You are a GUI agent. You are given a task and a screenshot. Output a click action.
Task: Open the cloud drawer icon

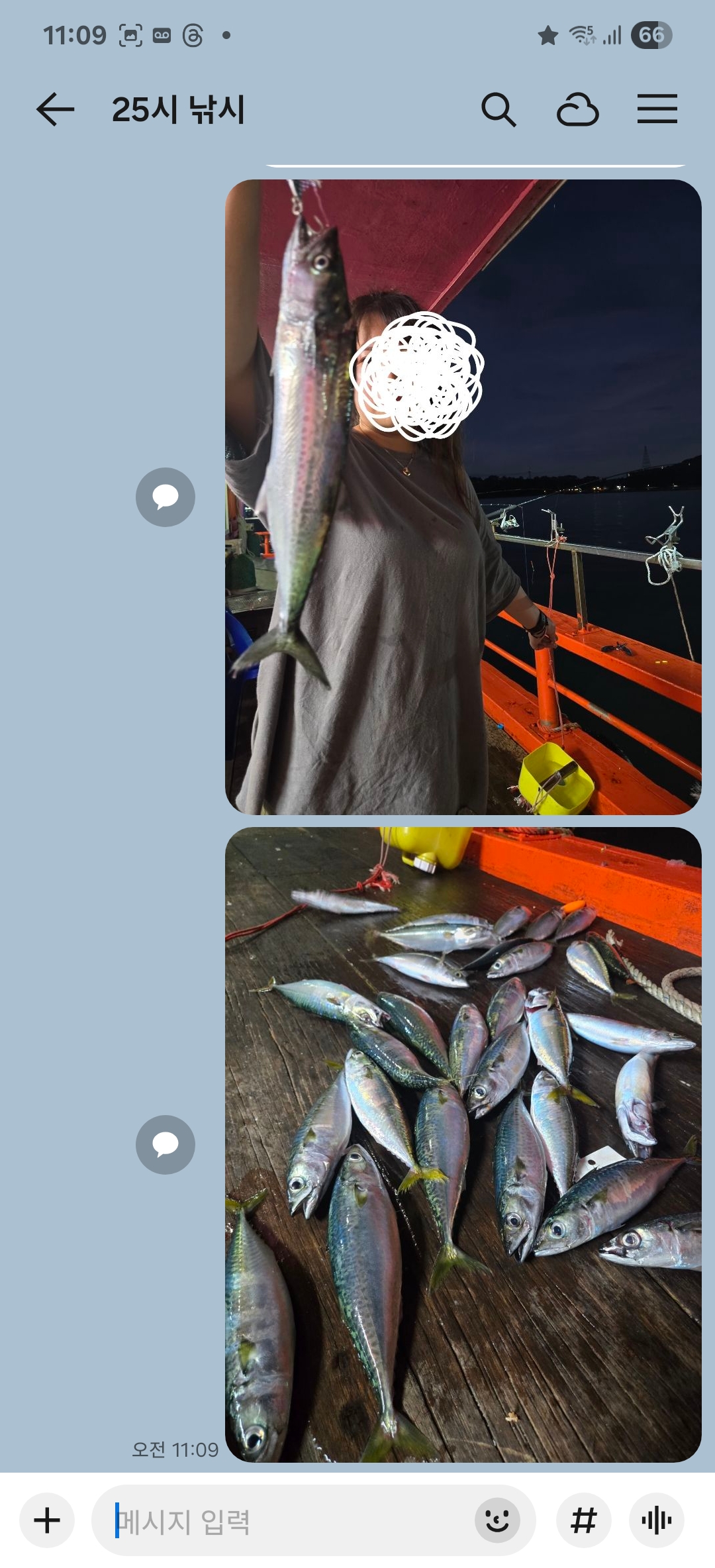(x=578, y=109)
